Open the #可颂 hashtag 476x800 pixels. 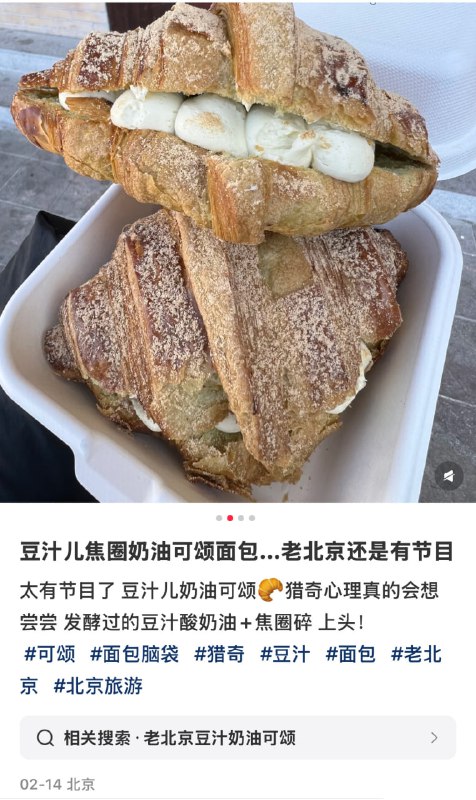pyautogui.click(x=50, y=654)
